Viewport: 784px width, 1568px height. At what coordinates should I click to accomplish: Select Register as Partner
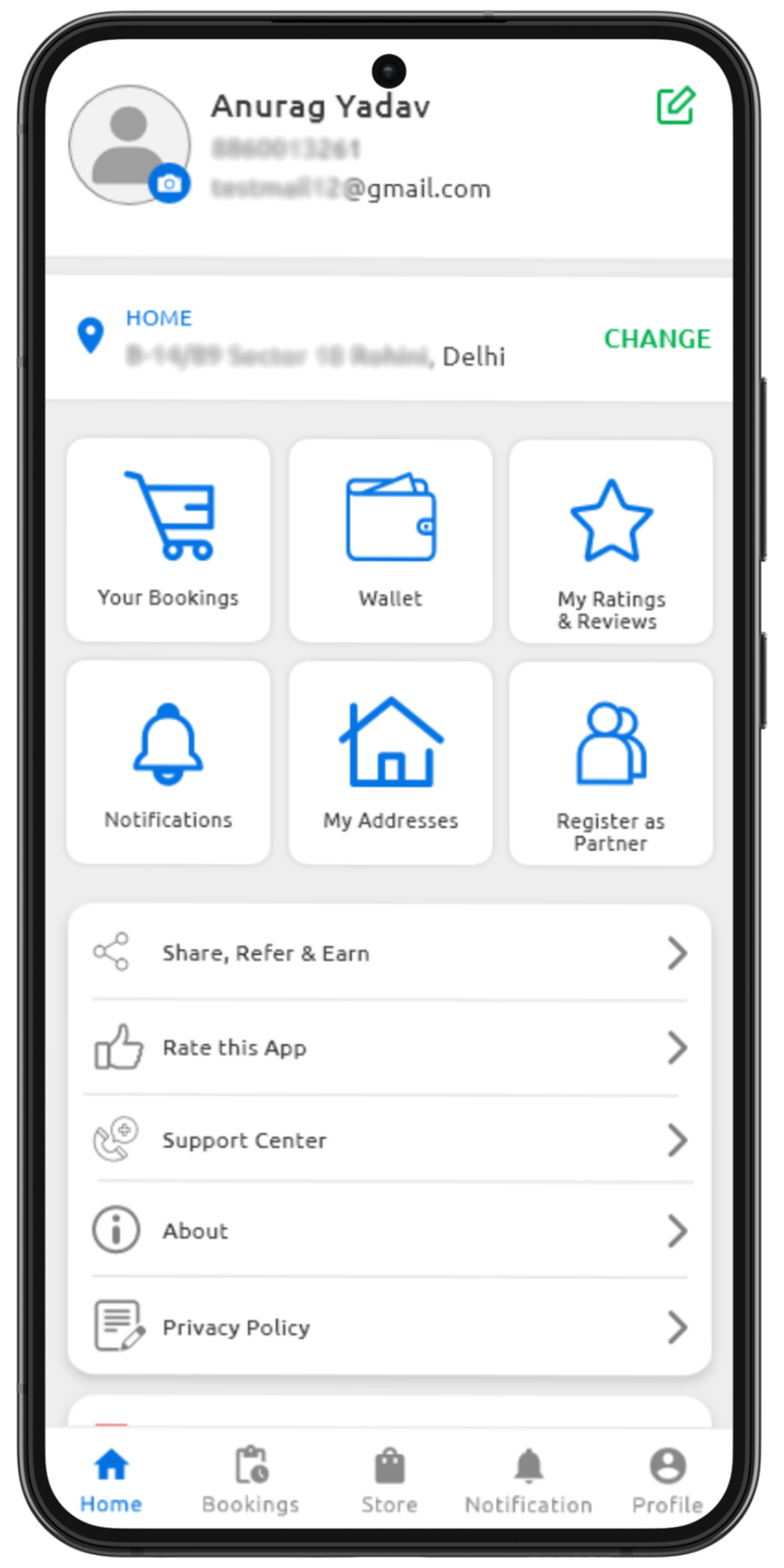[611, 764]
